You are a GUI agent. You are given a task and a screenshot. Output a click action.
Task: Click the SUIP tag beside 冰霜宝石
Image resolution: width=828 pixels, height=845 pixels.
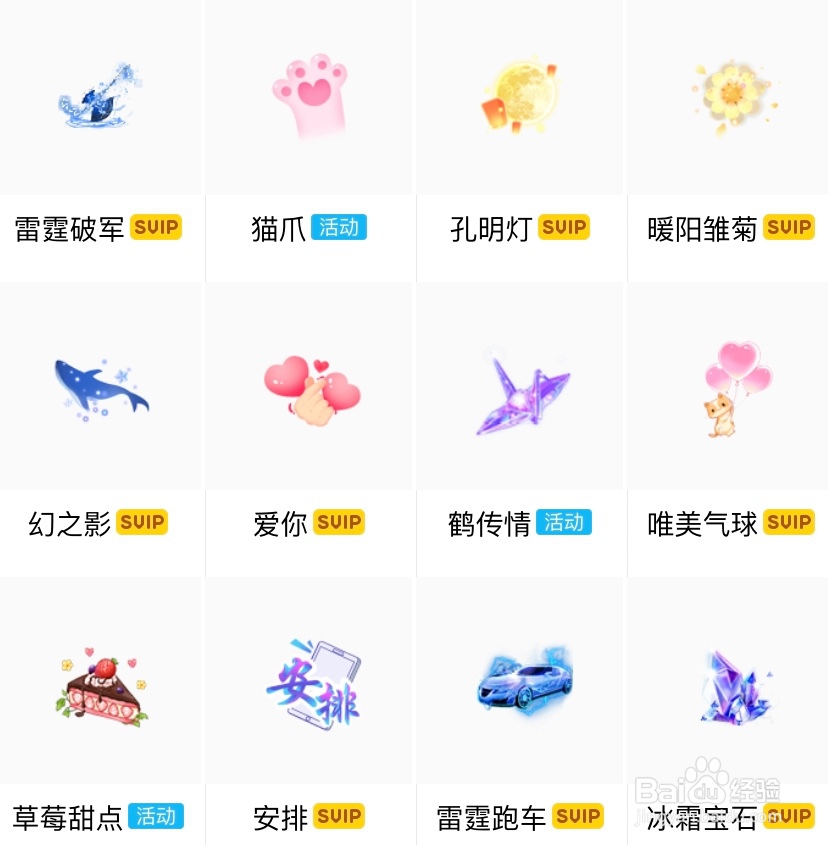pos(788,817)
